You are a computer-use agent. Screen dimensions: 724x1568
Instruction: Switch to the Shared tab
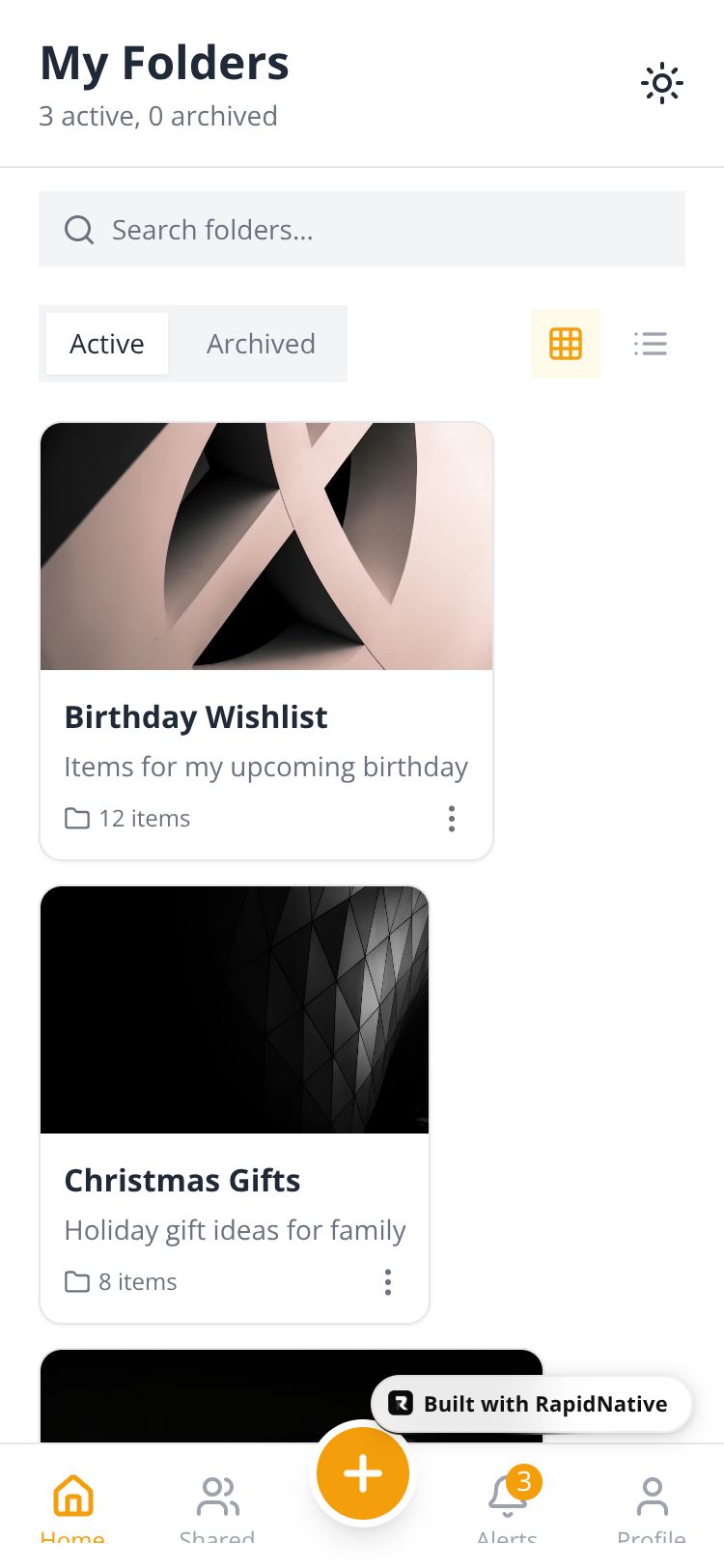218,1504
